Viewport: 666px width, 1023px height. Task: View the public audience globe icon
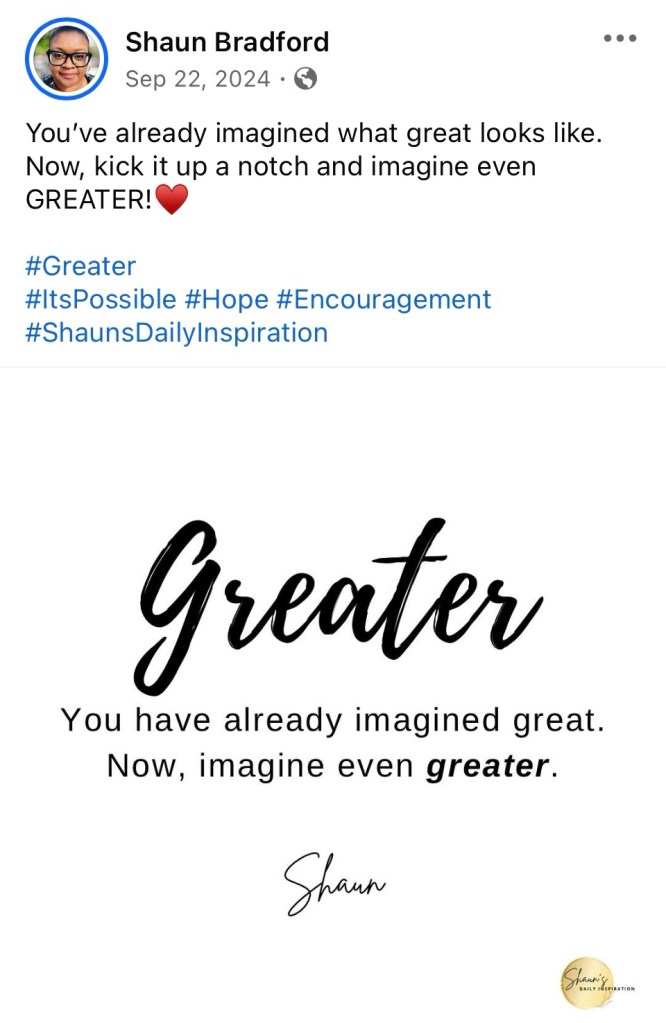pos(306,79)
